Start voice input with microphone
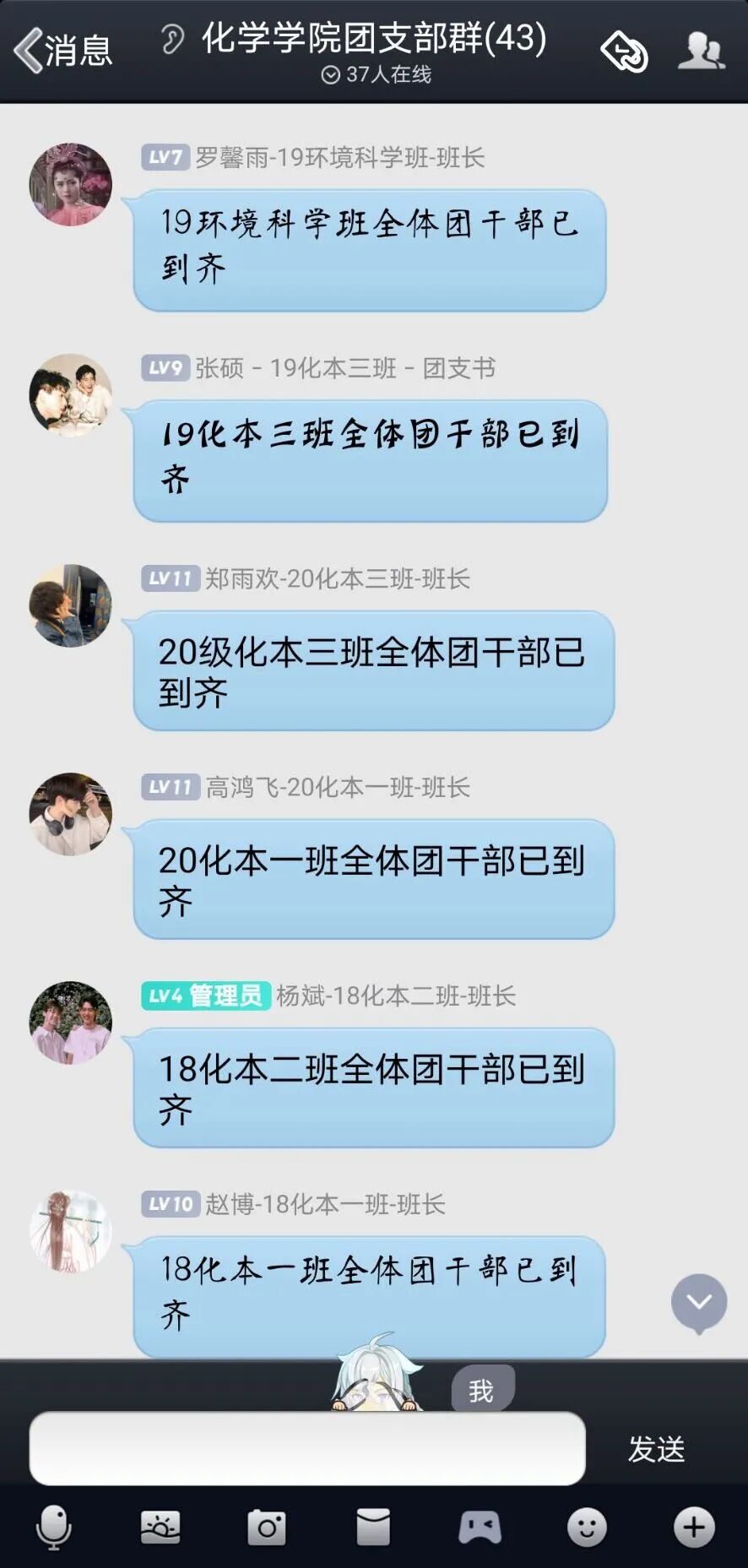Screen dimensions: 748x1568 click(x=54, y=1527)
